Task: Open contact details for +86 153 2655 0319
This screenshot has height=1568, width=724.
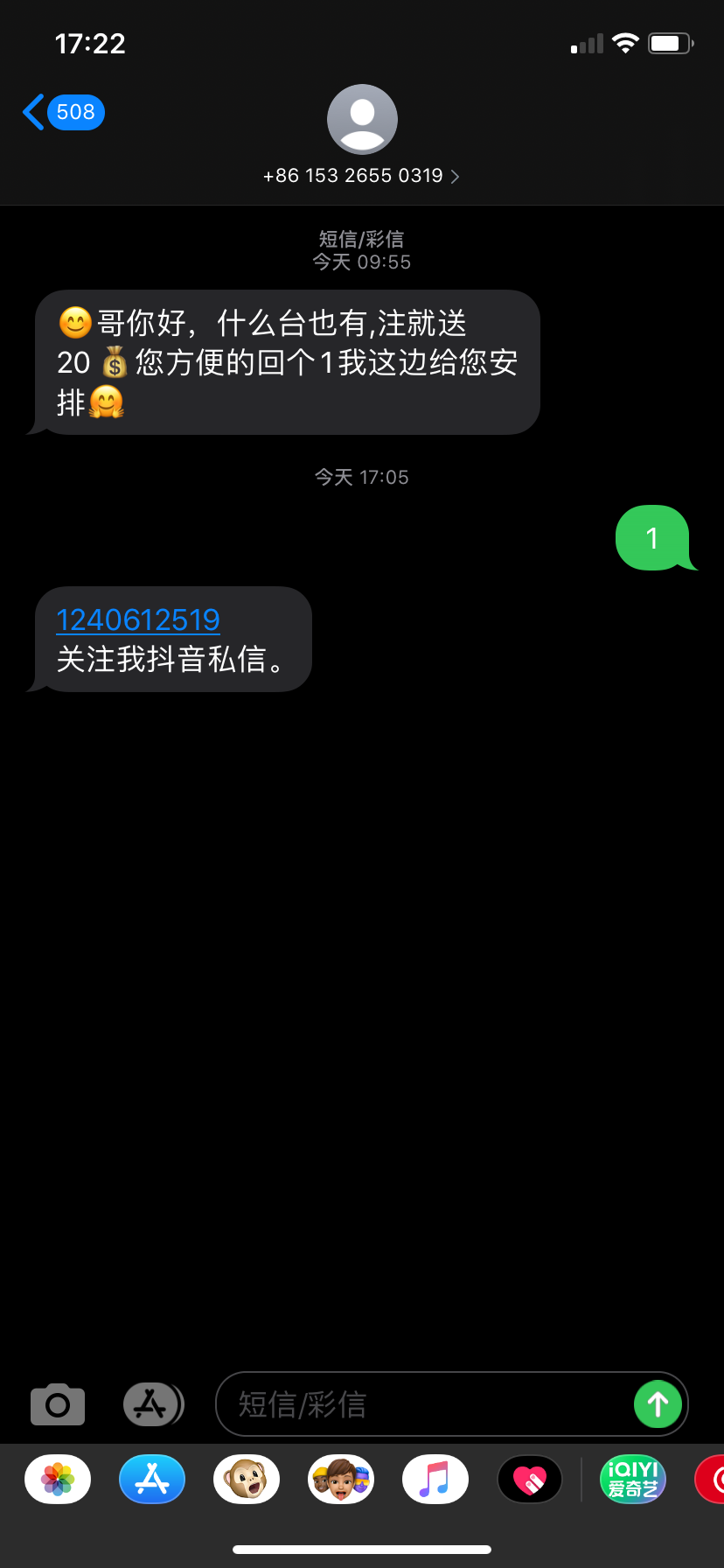Action: tap(361, 176)
